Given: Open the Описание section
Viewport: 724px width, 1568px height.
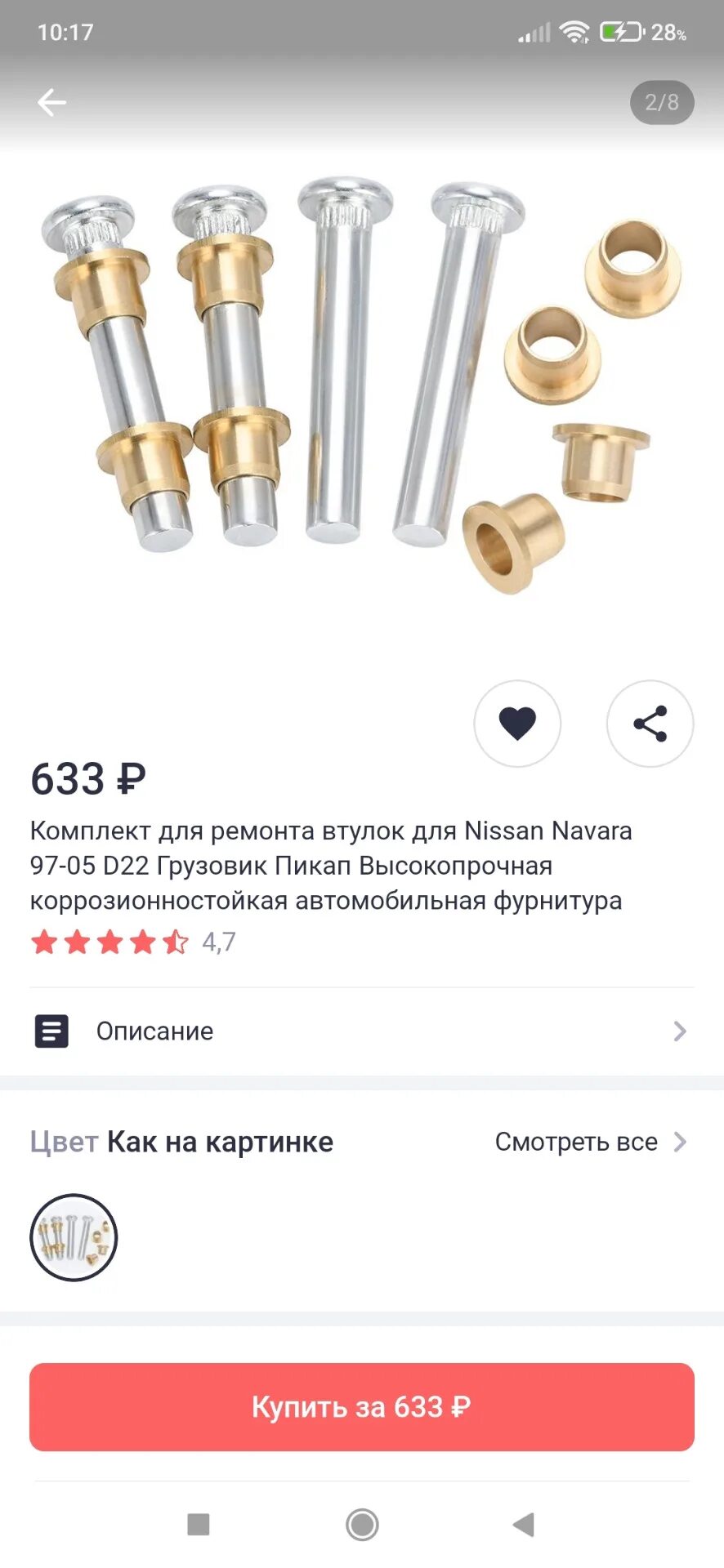Looking at the screenshot, I should click(361, 1031).
